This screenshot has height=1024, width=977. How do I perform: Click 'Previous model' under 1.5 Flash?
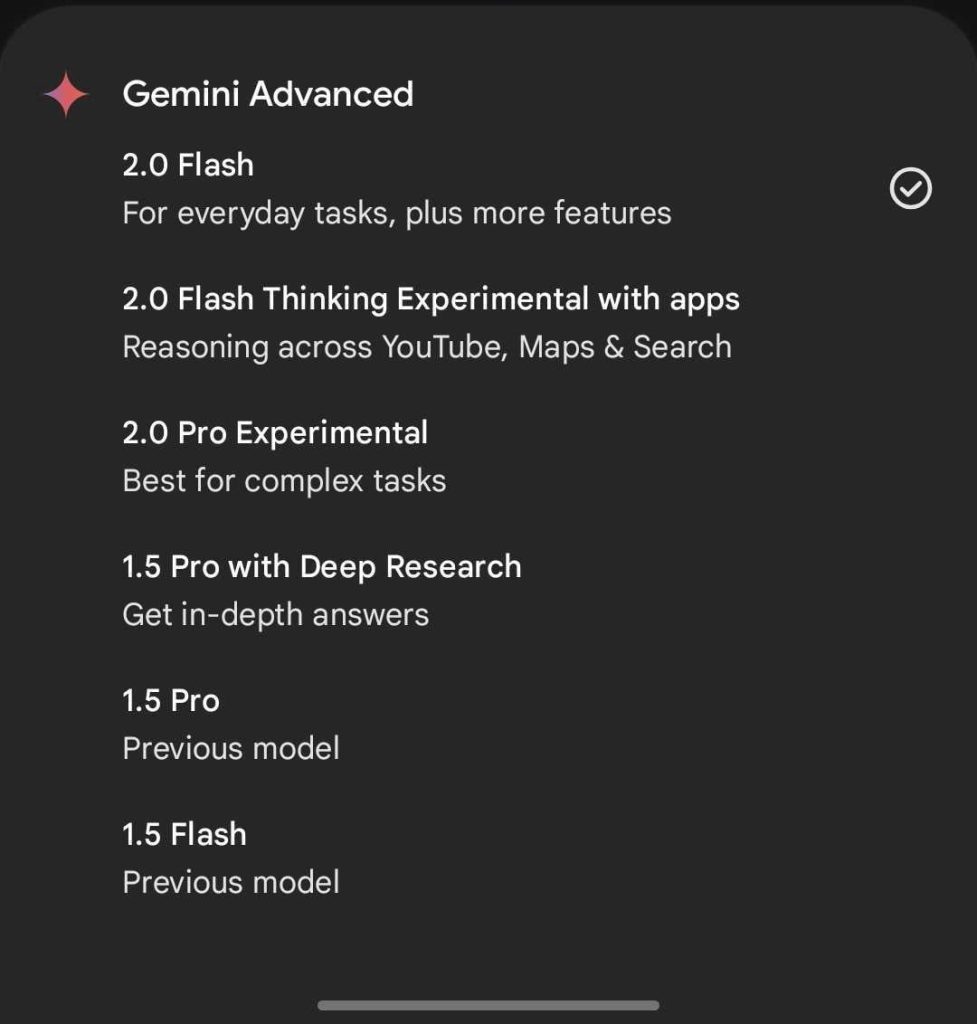[x=230, y=883]
